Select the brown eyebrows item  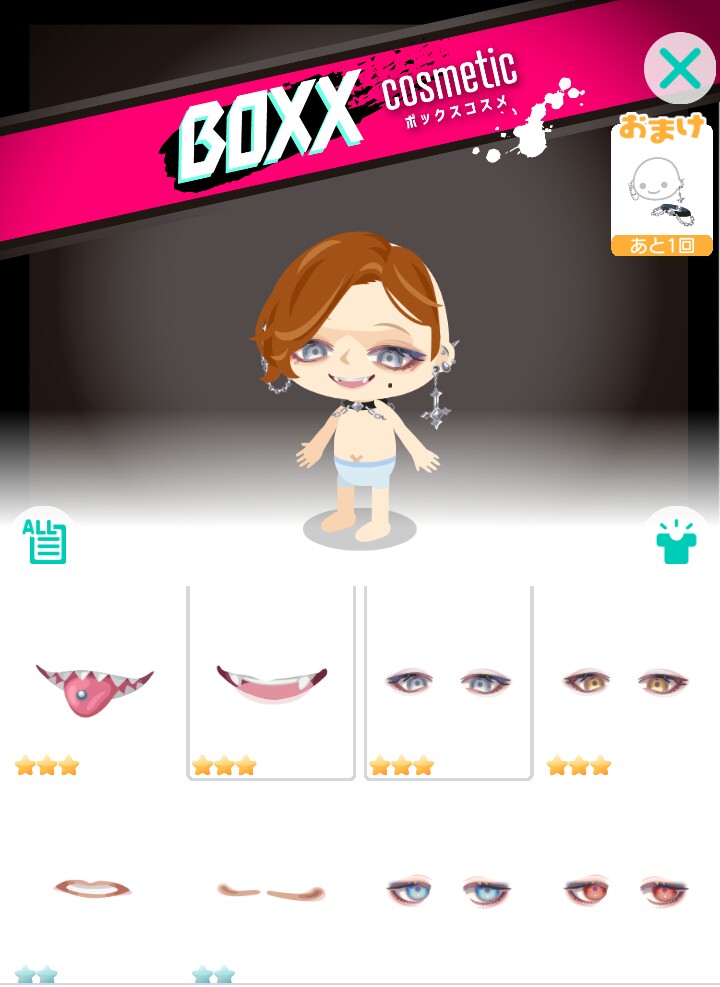tap(271, 889)
